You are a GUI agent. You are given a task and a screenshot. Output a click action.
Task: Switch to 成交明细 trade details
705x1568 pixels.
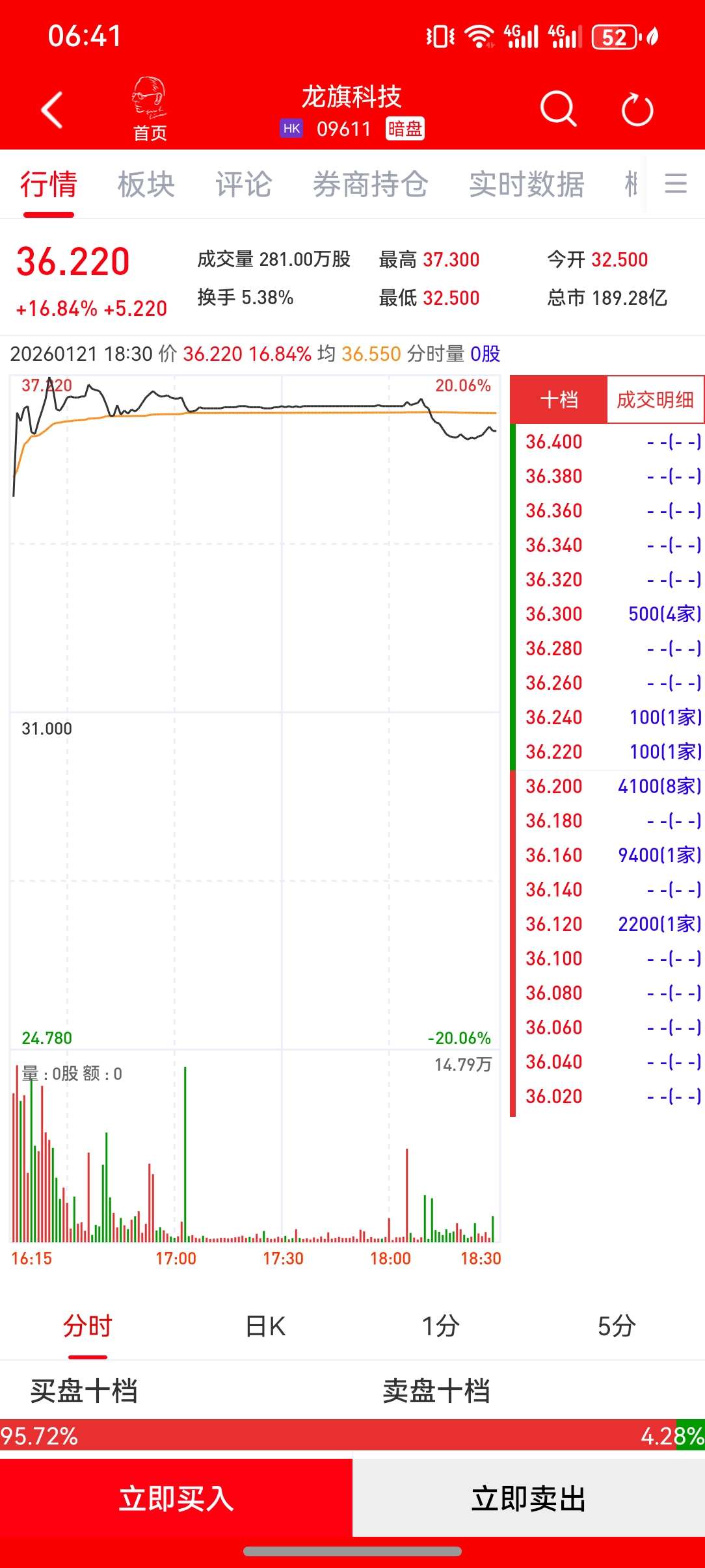[x=655, y=400]
